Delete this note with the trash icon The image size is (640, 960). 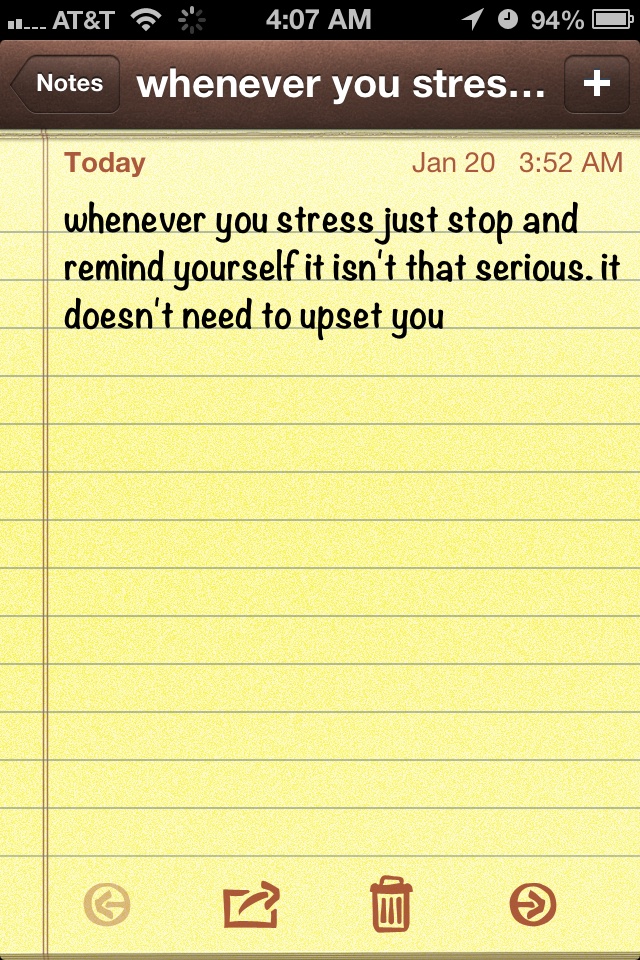[391, 904]
